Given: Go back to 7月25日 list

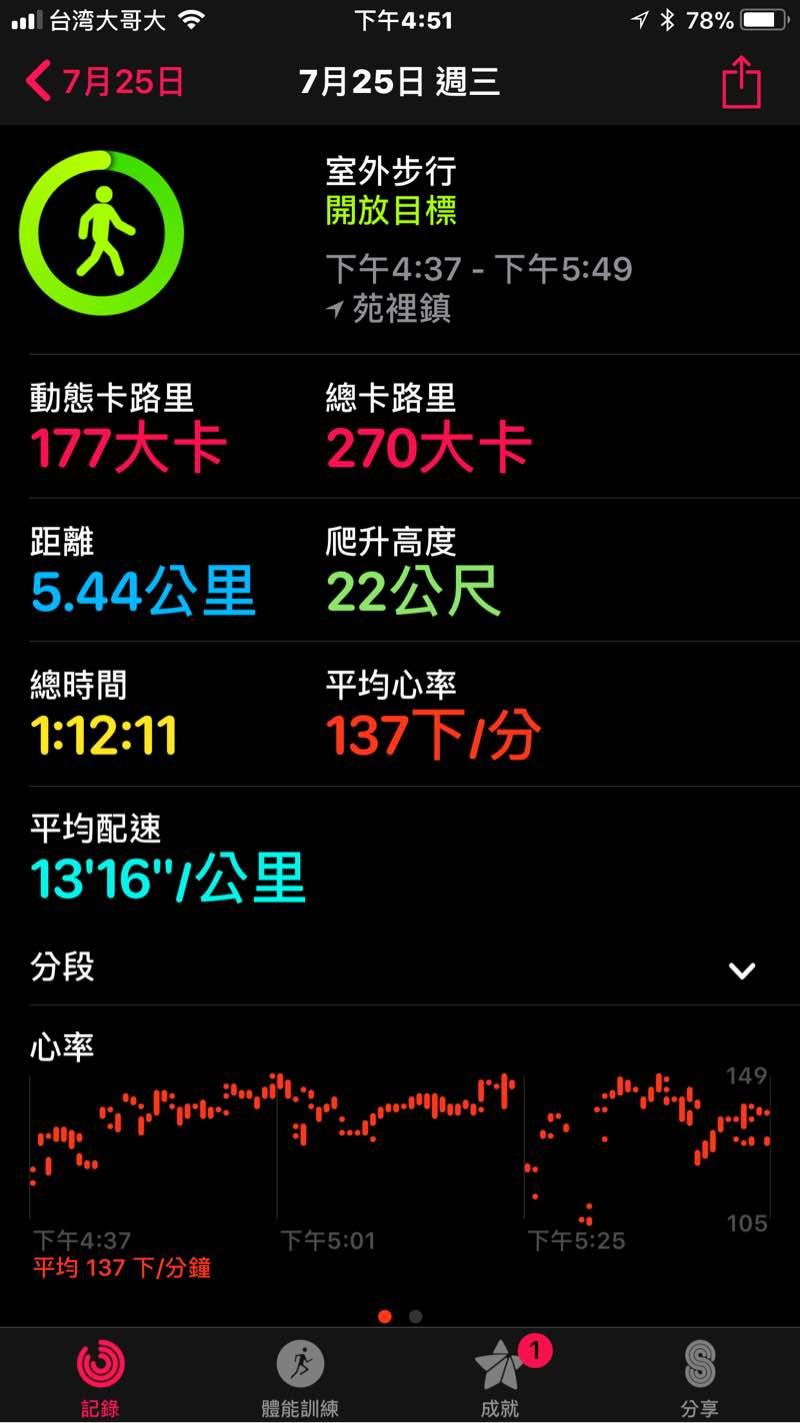Looking at the screenshot, I should point(105,82).
